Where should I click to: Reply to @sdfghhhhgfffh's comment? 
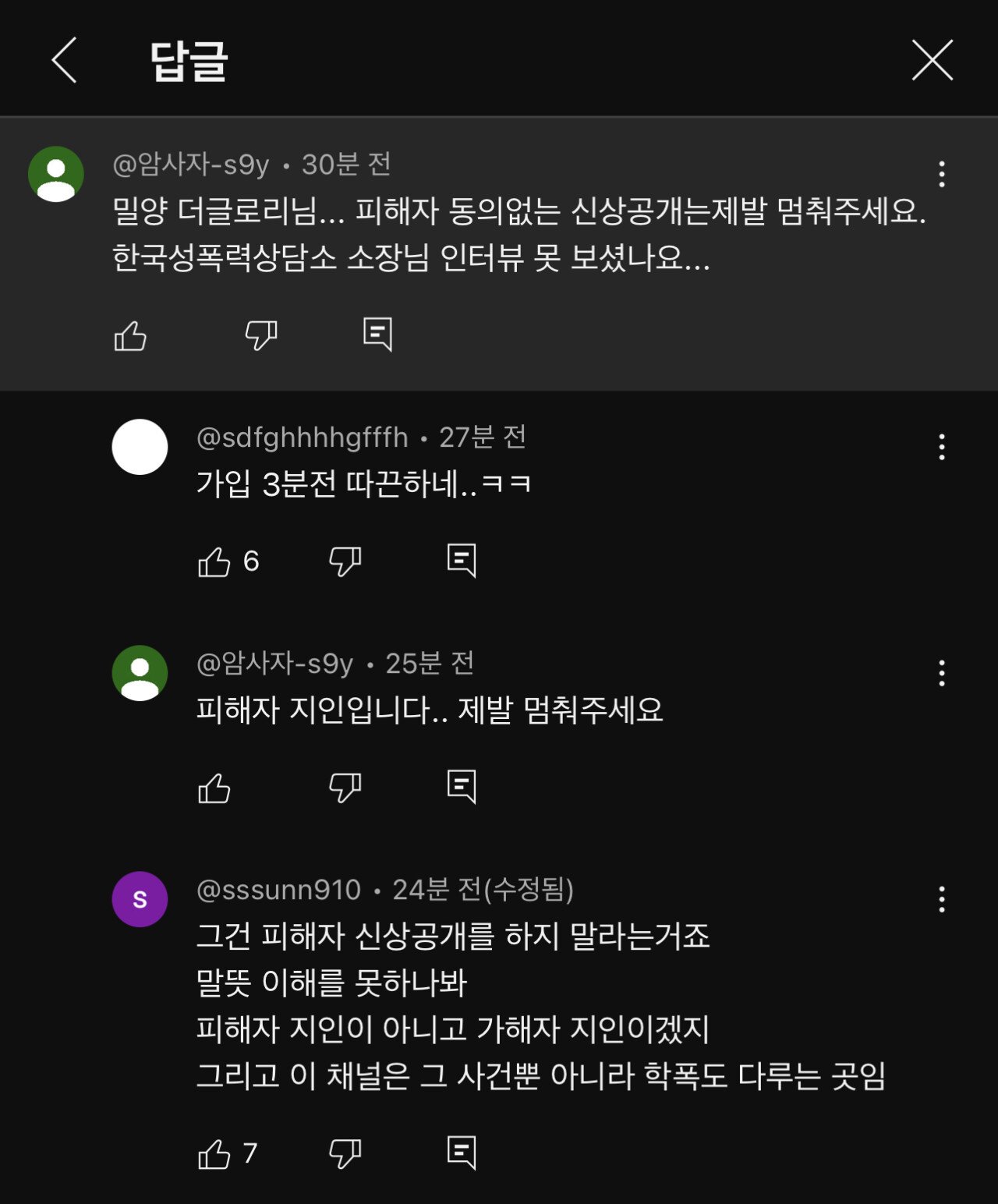[462, 561]
